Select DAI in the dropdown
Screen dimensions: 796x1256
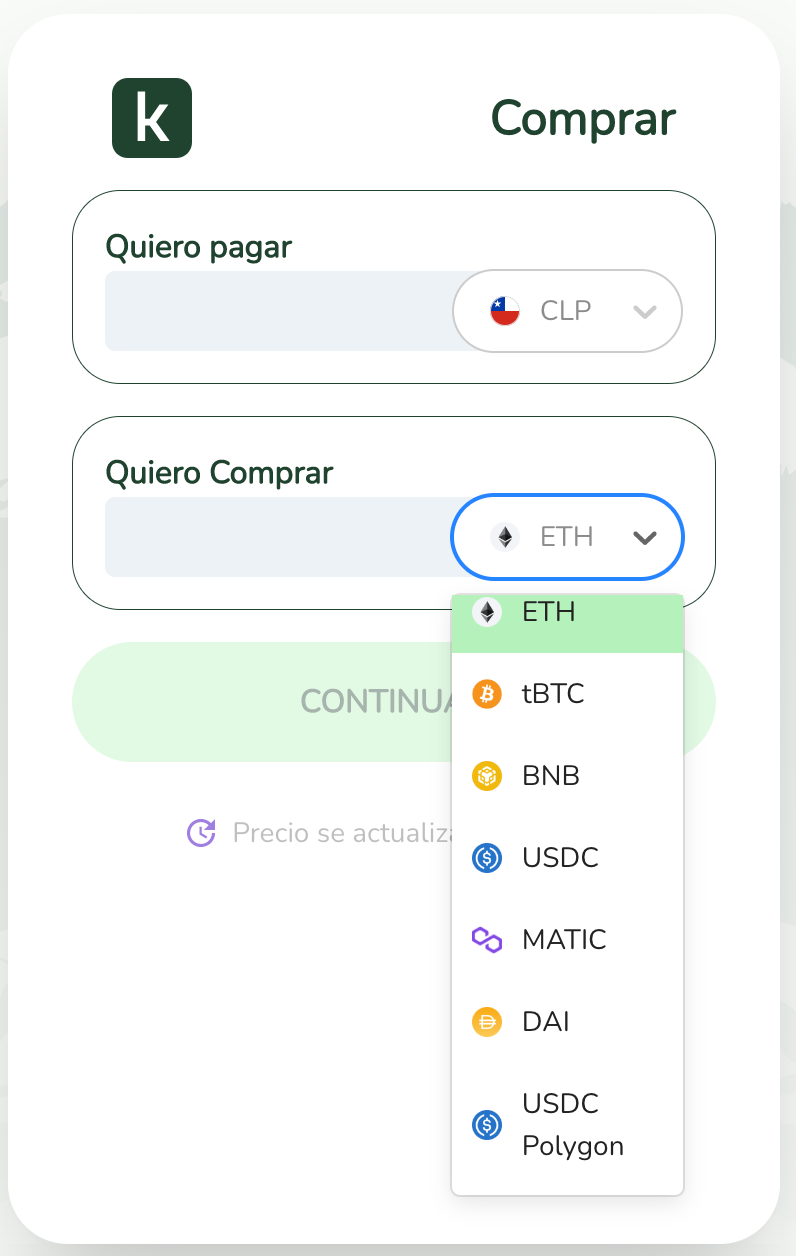(567, 1022)
